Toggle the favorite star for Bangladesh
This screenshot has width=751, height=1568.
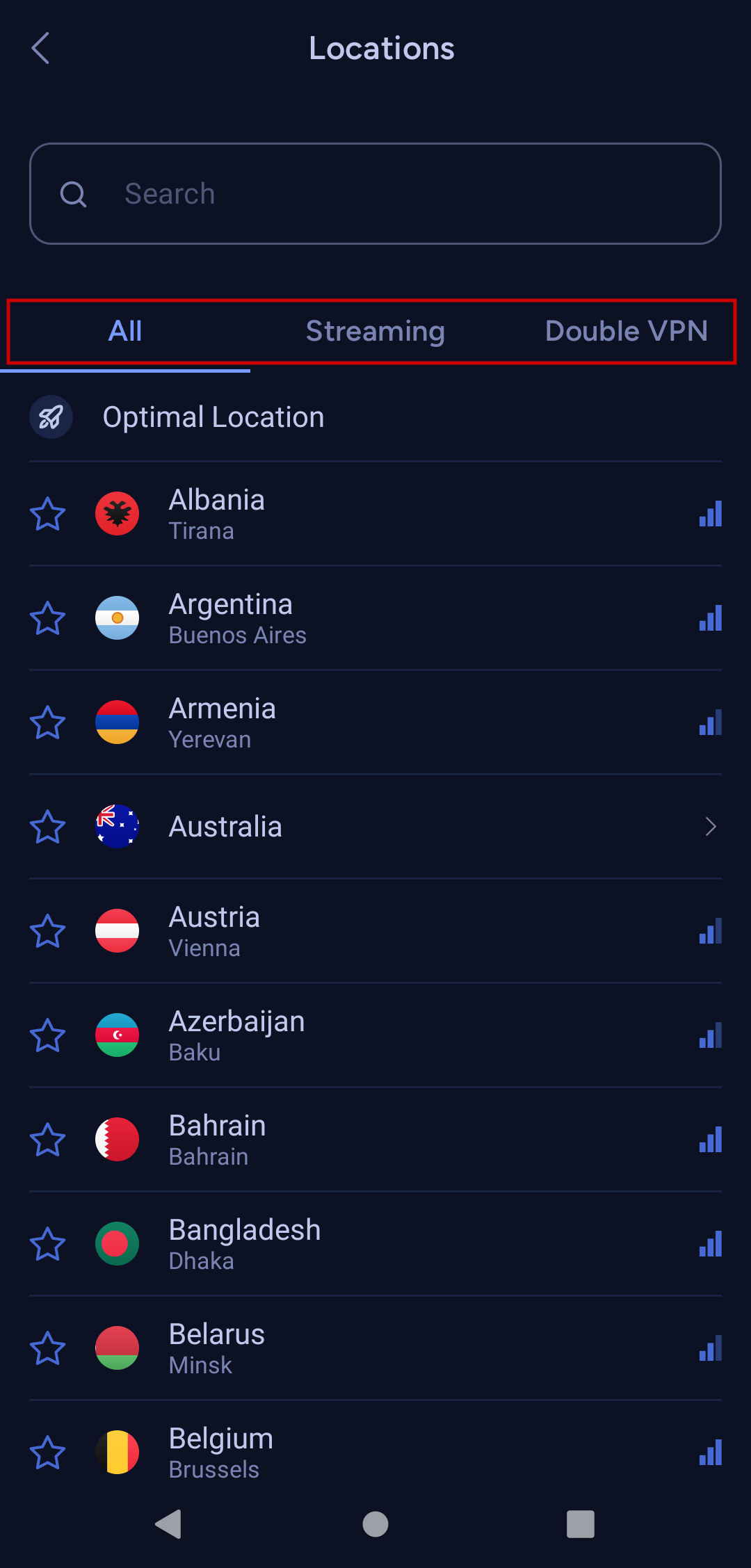pos(47,1244)
